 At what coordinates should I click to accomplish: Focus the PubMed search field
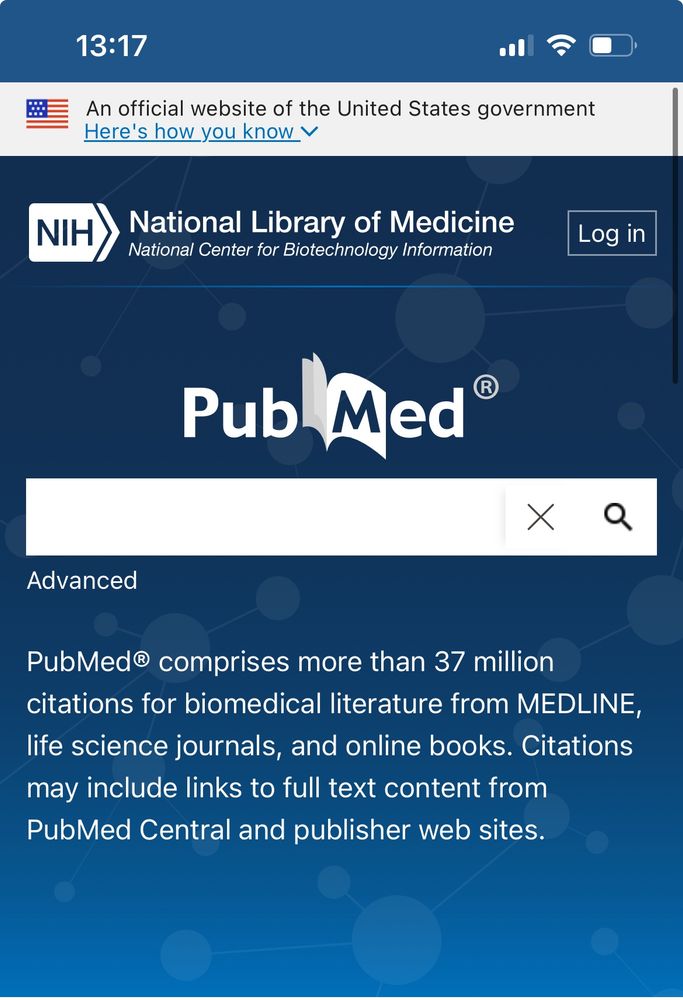(265, 517)
